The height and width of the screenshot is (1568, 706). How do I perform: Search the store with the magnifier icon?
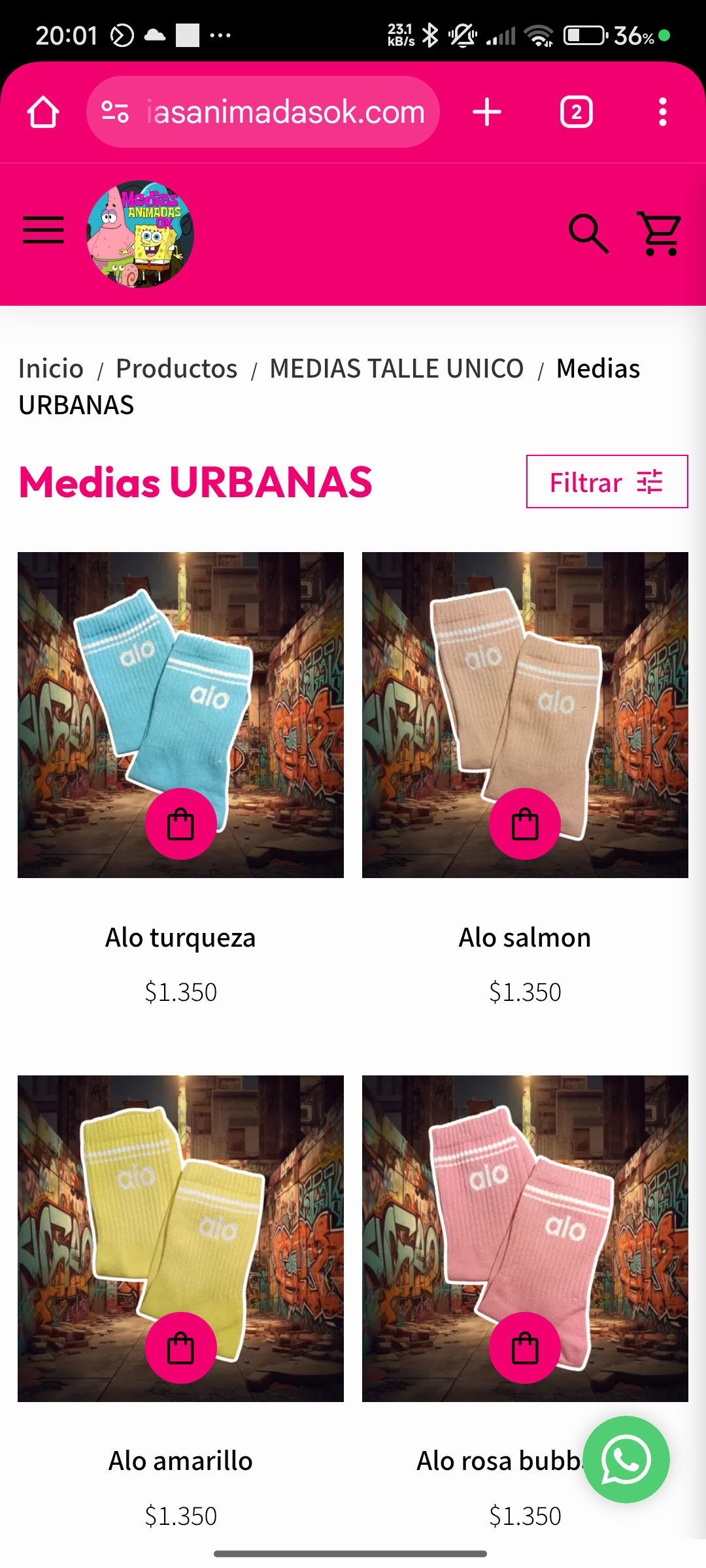point(588,233)
